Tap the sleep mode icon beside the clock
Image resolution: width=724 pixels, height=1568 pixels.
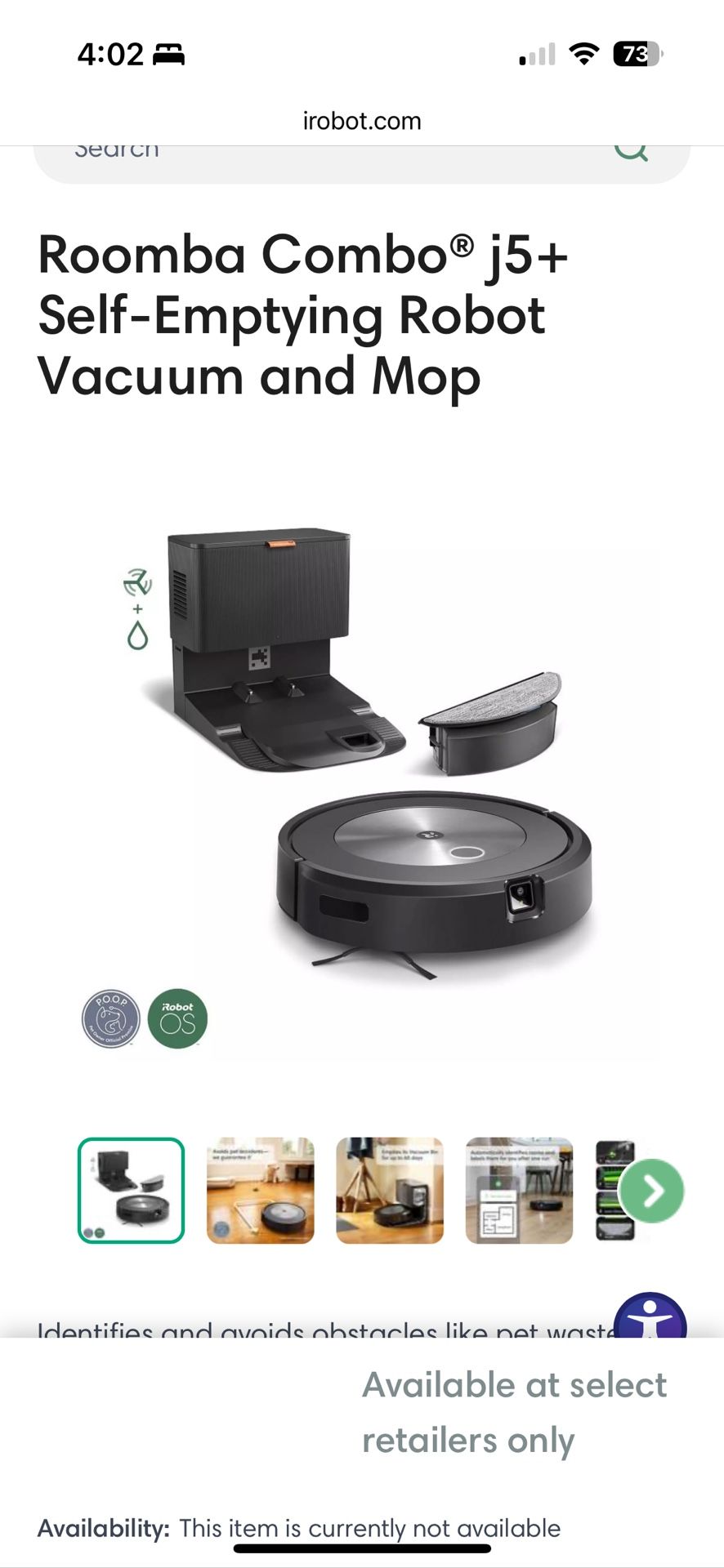point(166,54)
